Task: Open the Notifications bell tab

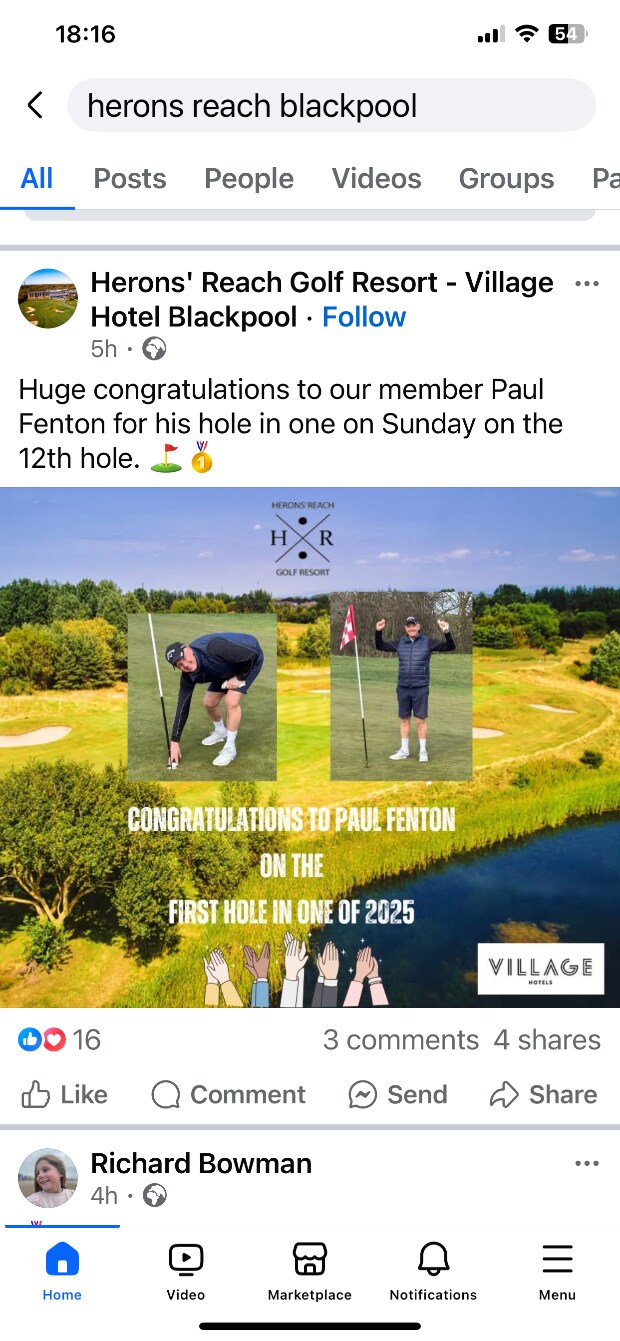Action: pyautogui.click(x=433, y=1270)
